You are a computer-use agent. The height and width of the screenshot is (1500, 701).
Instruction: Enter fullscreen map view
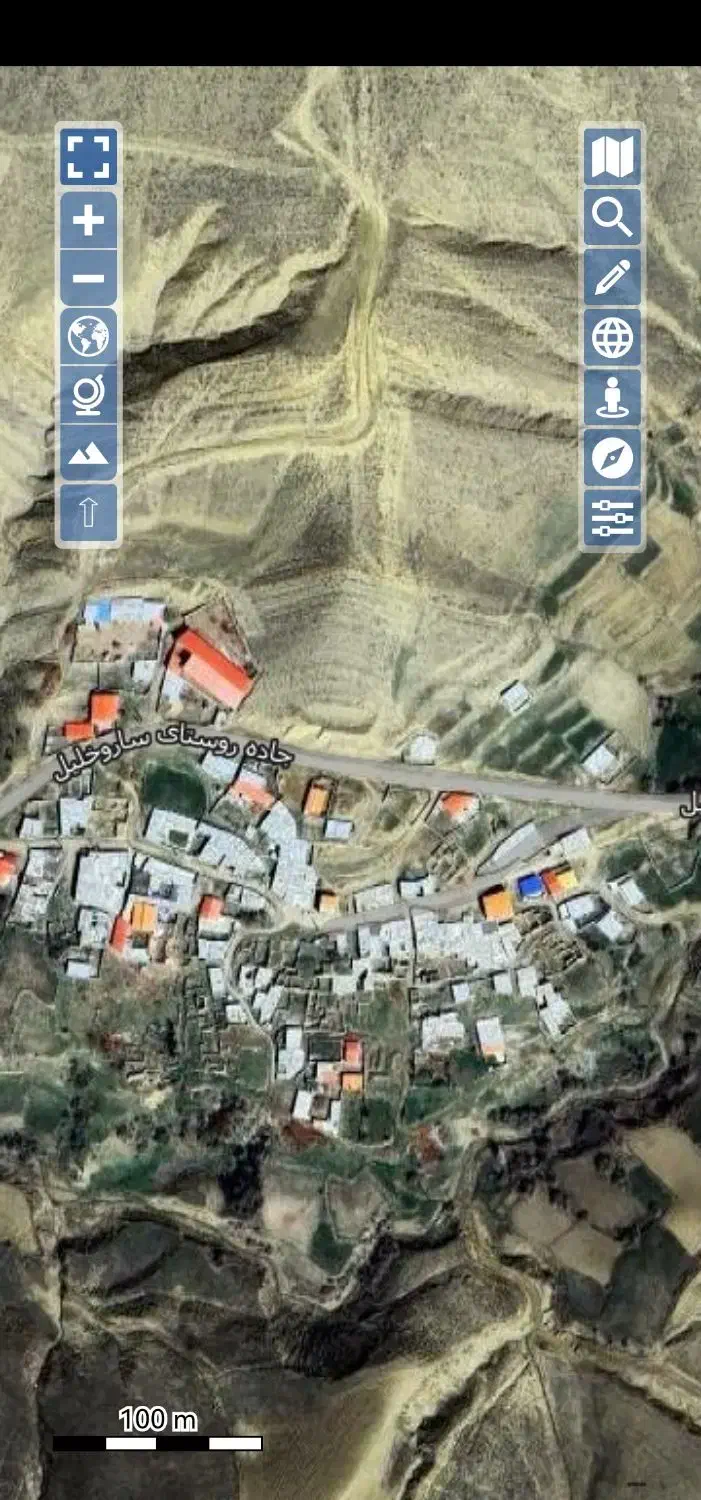[89, 157]
